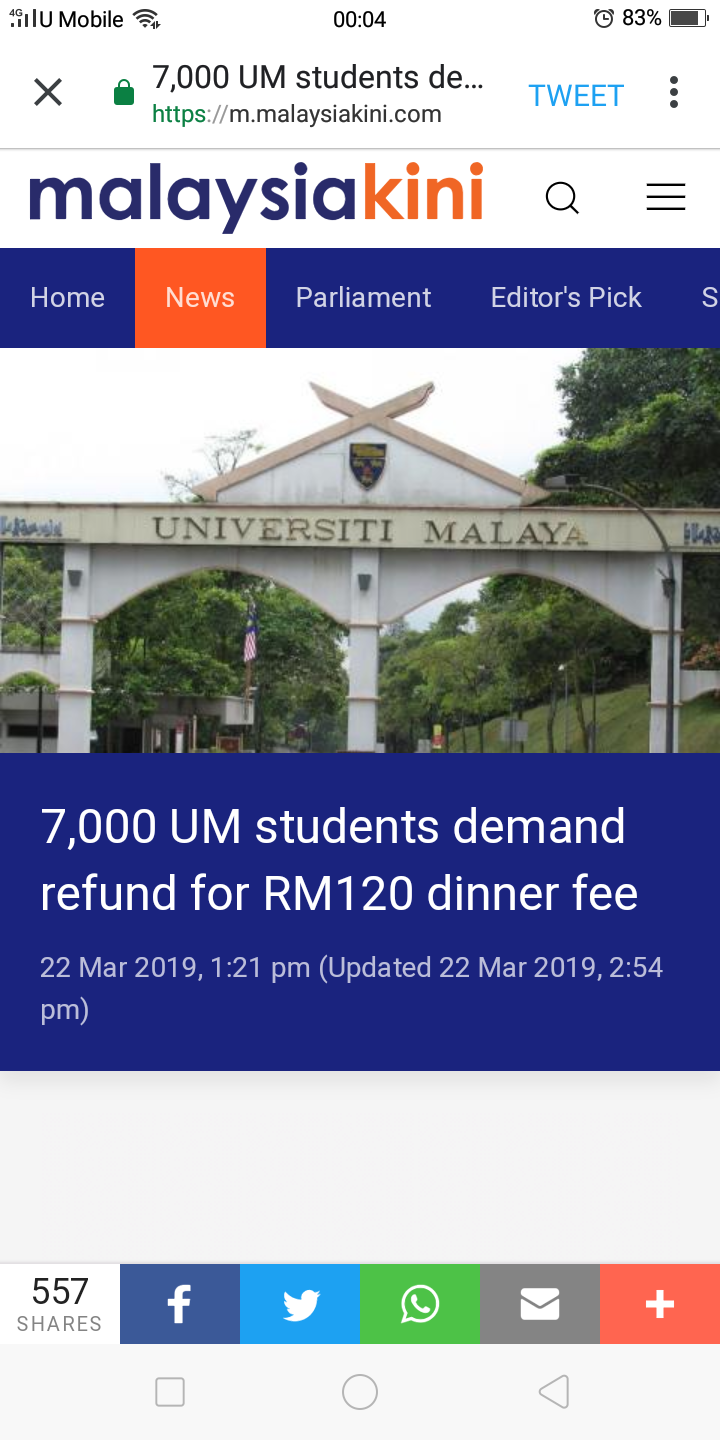This screenshot has height=1440, width=720.
Task: Select the News tab
Action: click(x=200, y=298)
